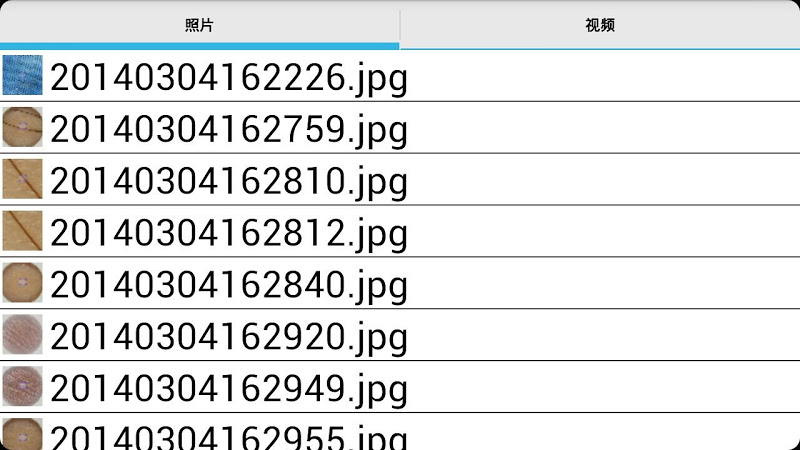The image size is (800, 450).
Task: Select the 照片 tab
Action: click(200, 25)
